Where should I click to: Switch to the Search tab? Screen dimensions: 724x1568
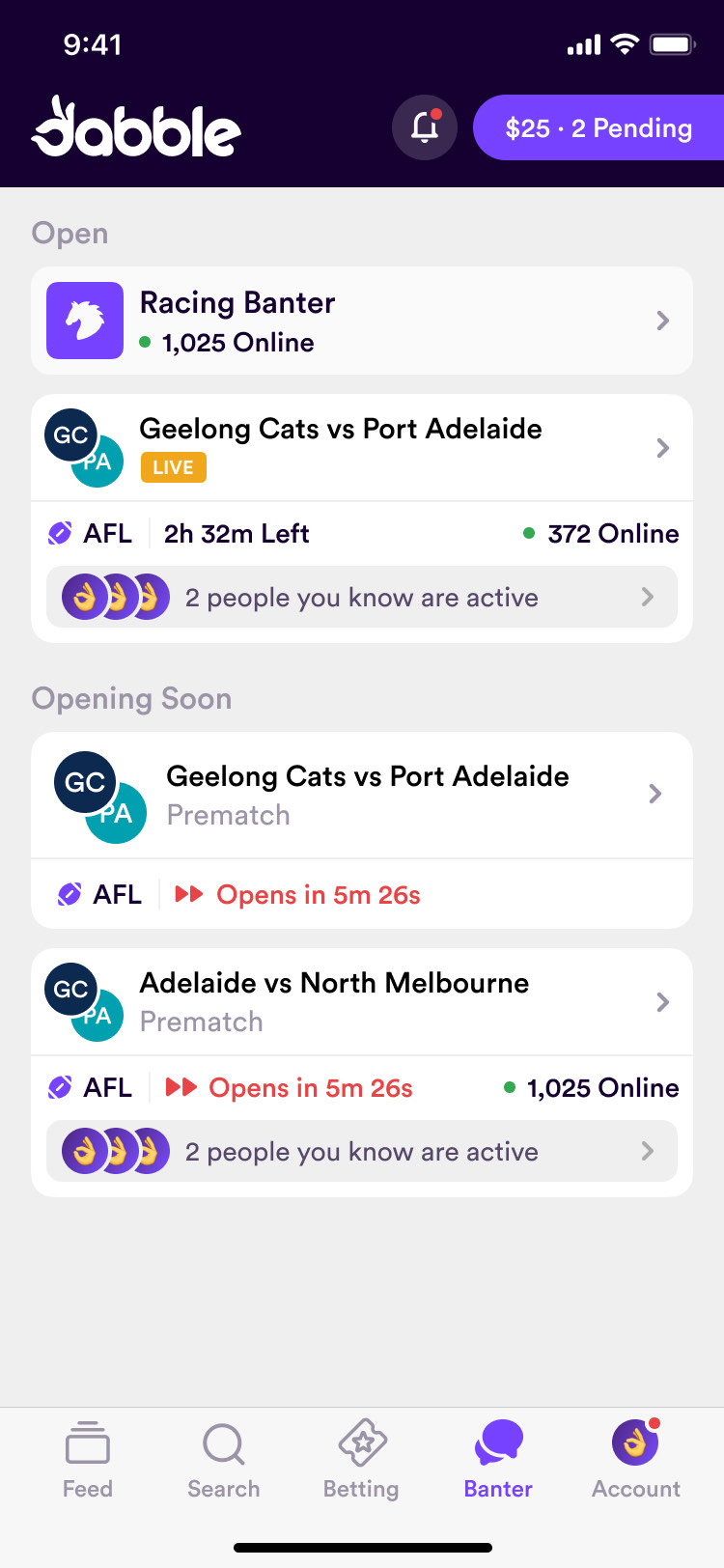coord(224,1460)
